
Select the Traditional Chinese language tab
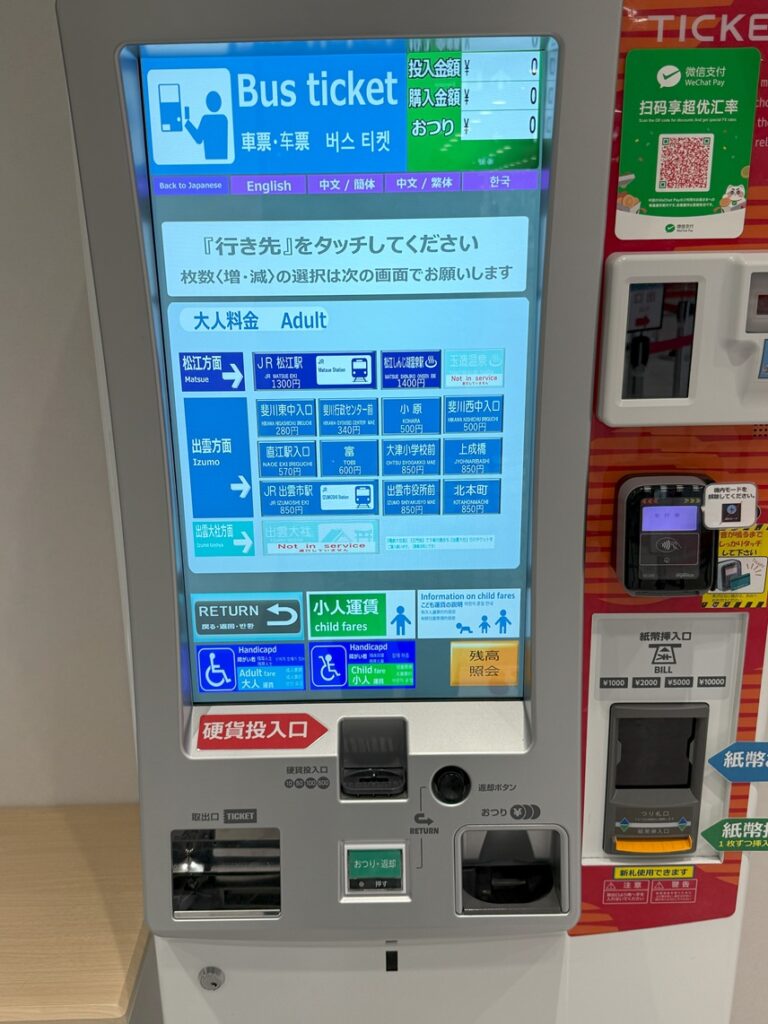[x=422, y=184]
